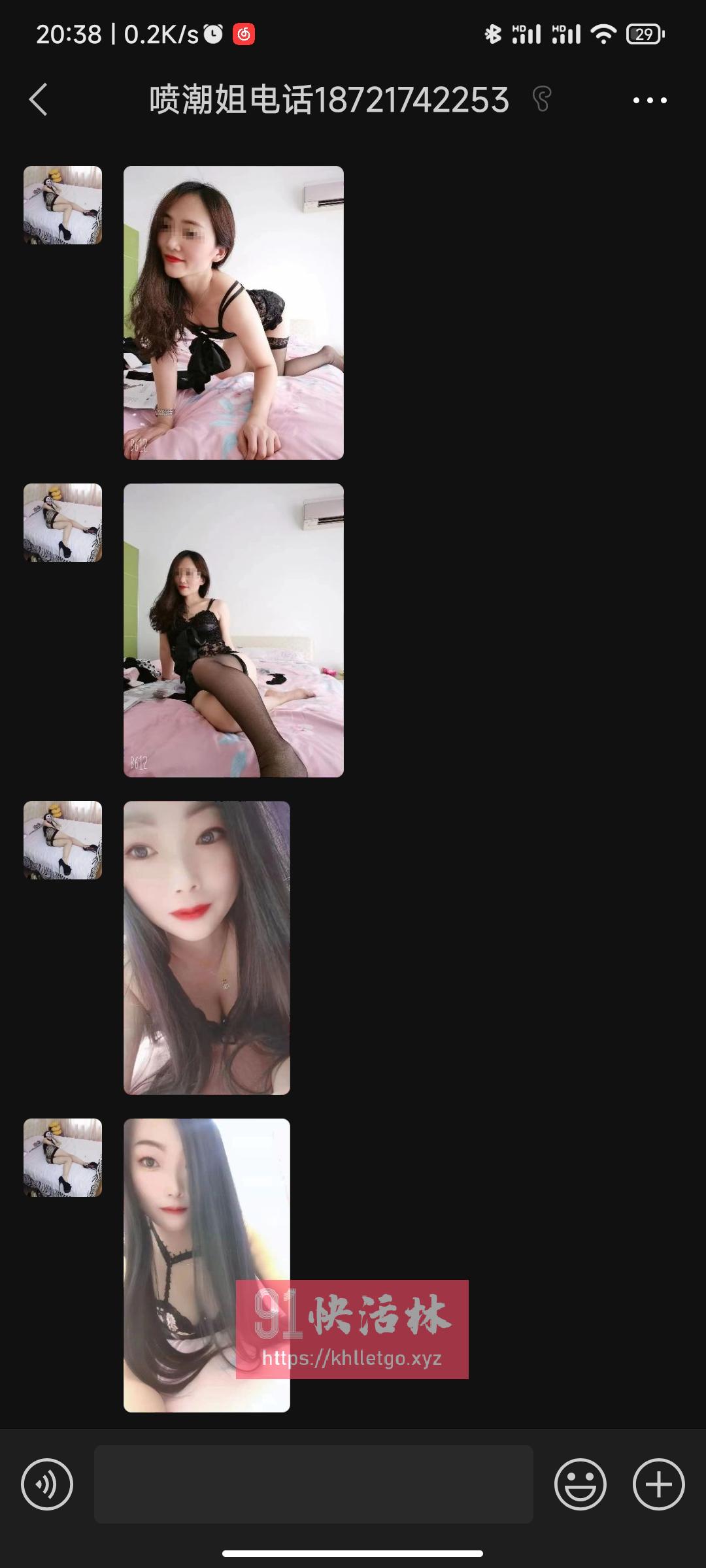The height and width of the screenshot is (1568, 706).
Task: Open the third image message in the chat
Action: [x=207, y=948]
